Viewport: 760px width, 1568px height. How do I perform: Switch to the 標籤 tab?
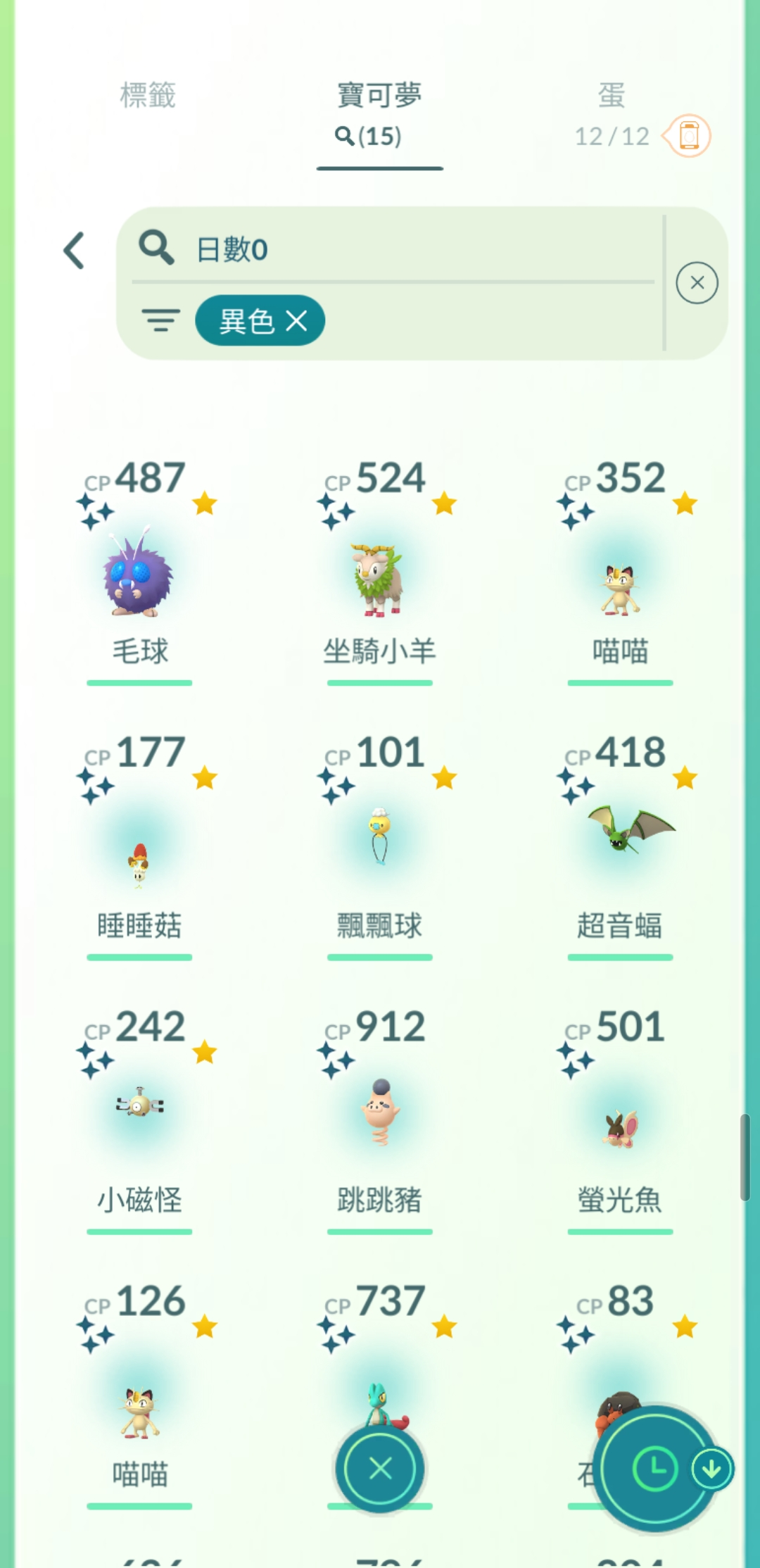148,95
